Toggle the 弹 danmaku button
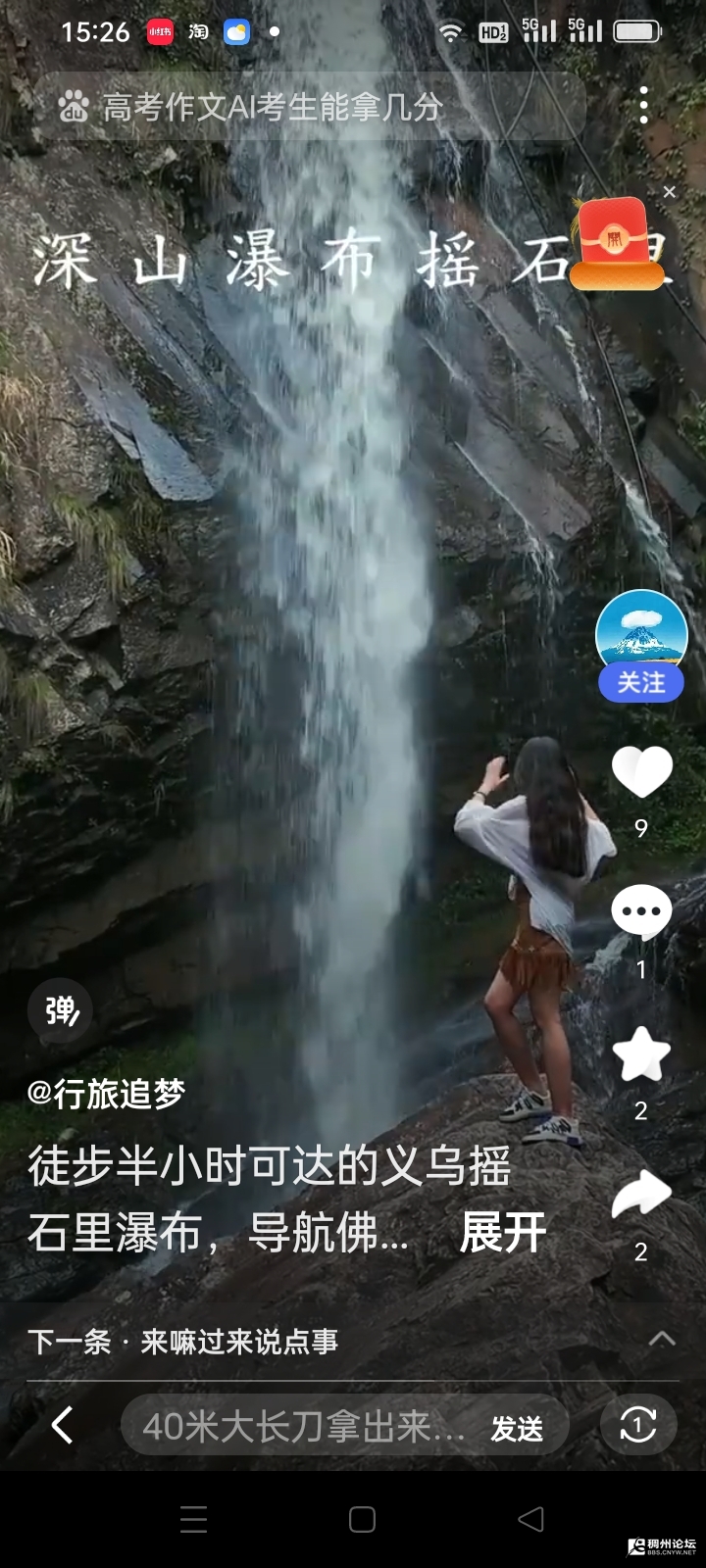706x1568 pixels. (x=61, y=1009)
